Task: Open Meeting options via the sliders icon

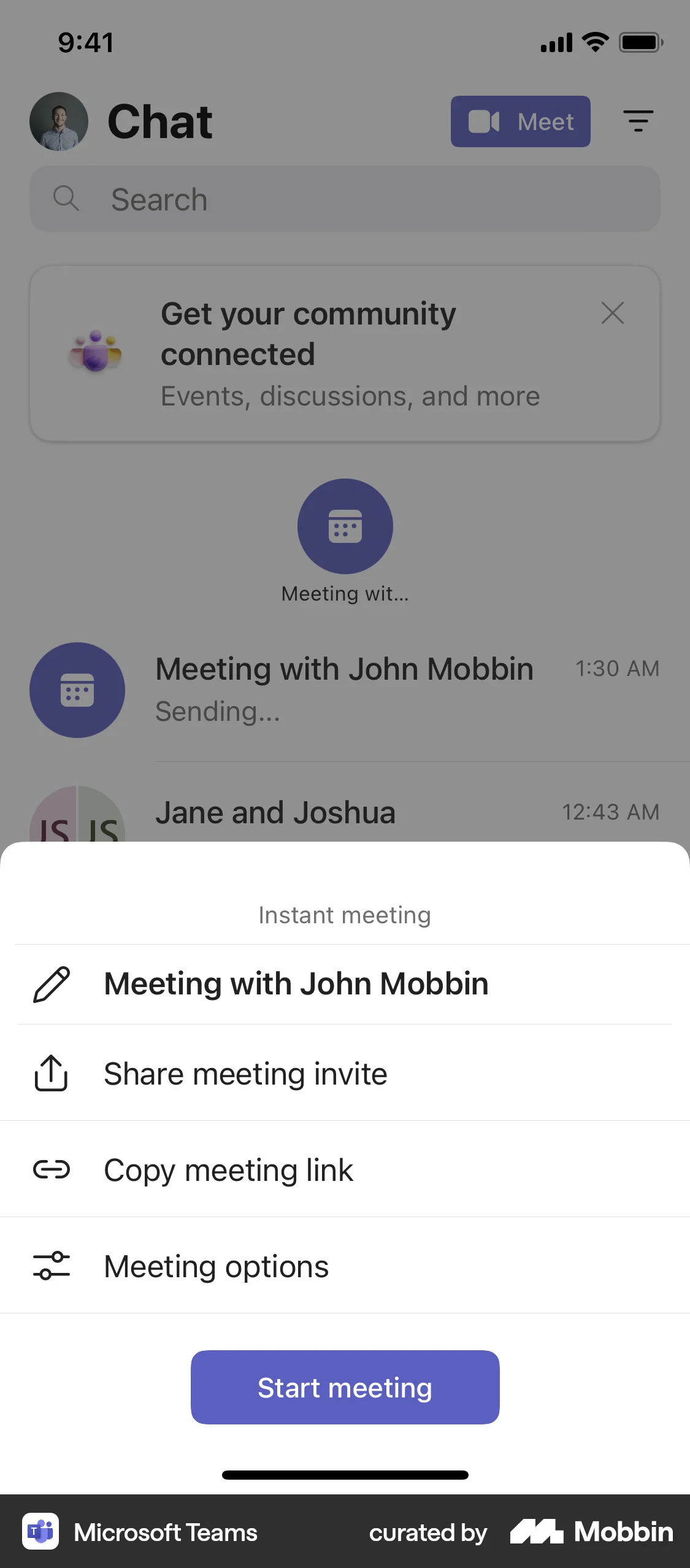Action: coord(52,1265)
